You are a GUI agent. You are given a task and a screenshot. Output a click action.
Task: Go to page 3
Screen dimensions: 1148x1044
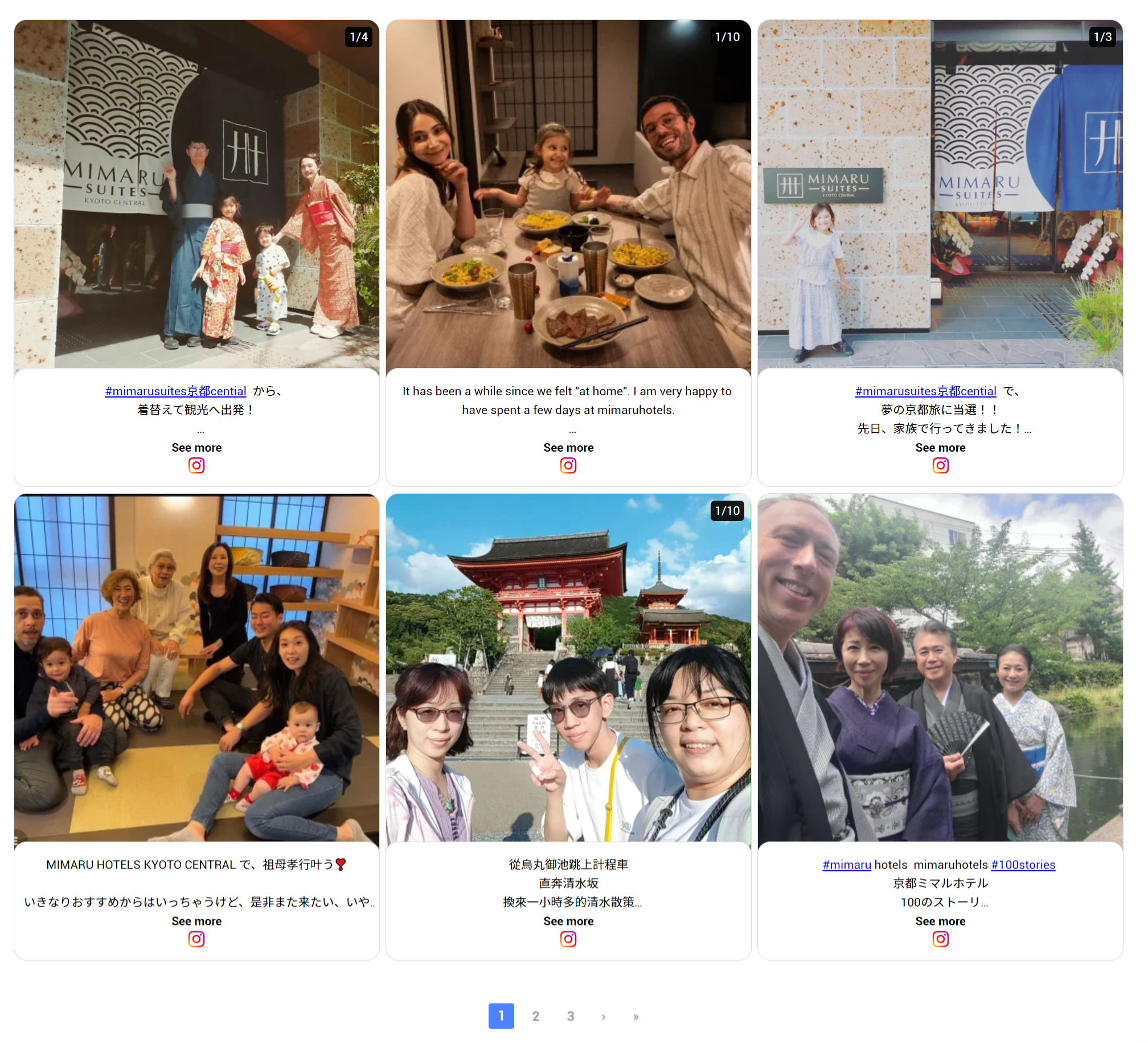point(570,1016)
